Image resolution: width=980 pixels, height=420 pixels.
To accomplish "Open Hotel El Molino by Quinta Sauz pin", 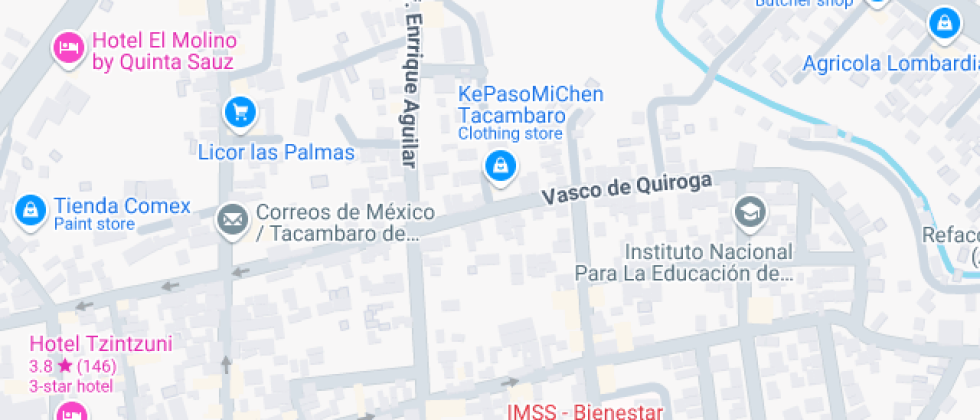I will [69, 49].
